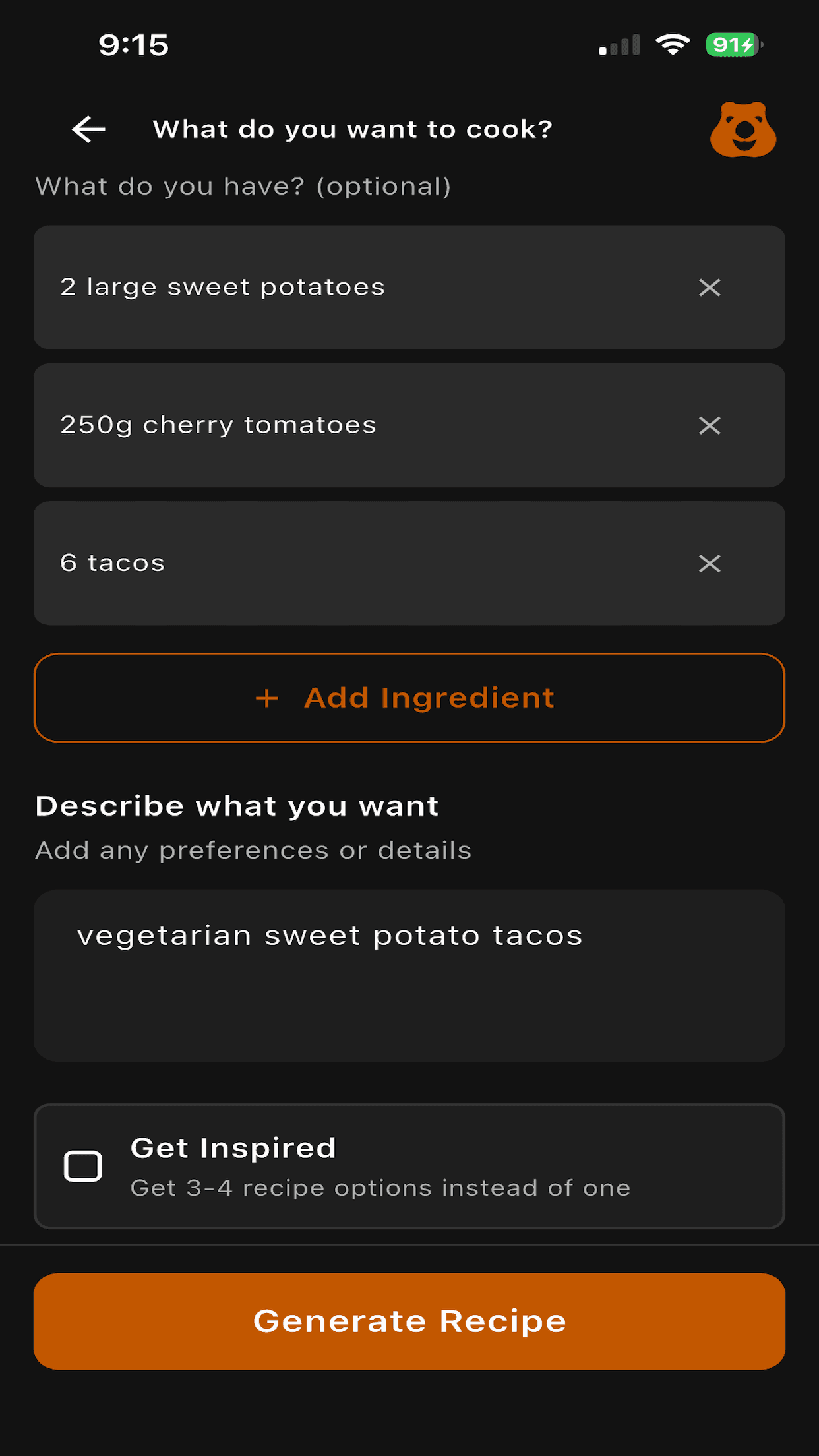
Task: Expand the sweet potatoes ingredient row
Action: click(x=330, y=287)
